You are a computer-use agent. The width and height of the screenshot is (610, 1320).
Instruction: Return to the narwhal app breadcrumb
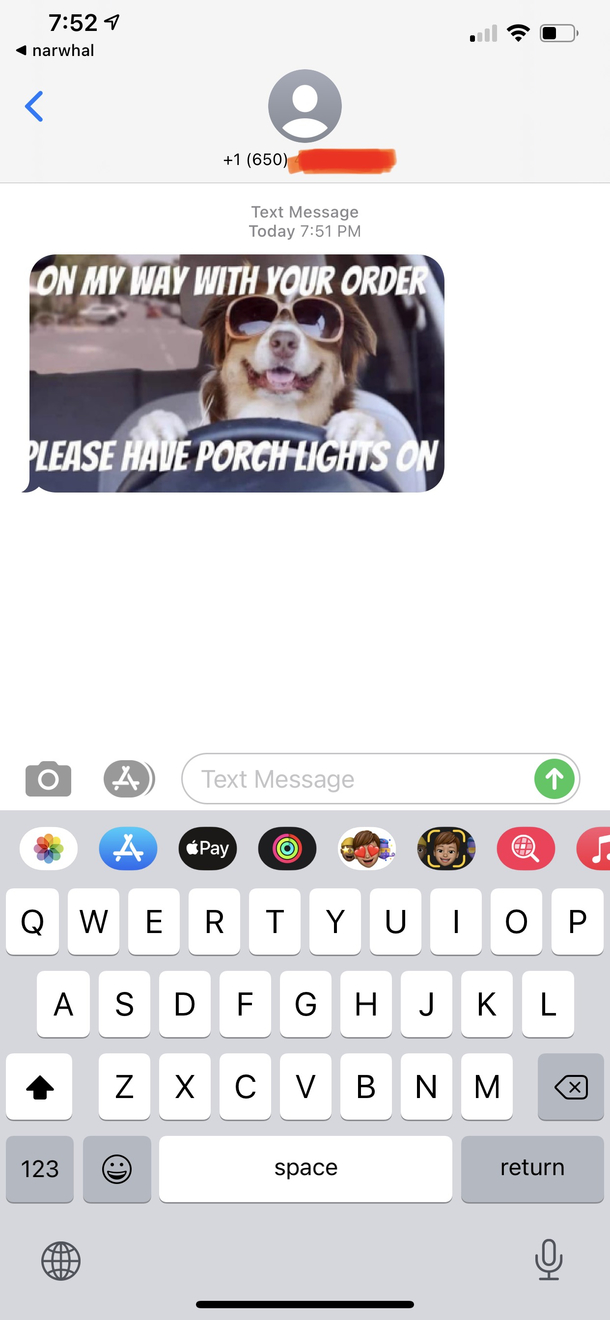56,50
